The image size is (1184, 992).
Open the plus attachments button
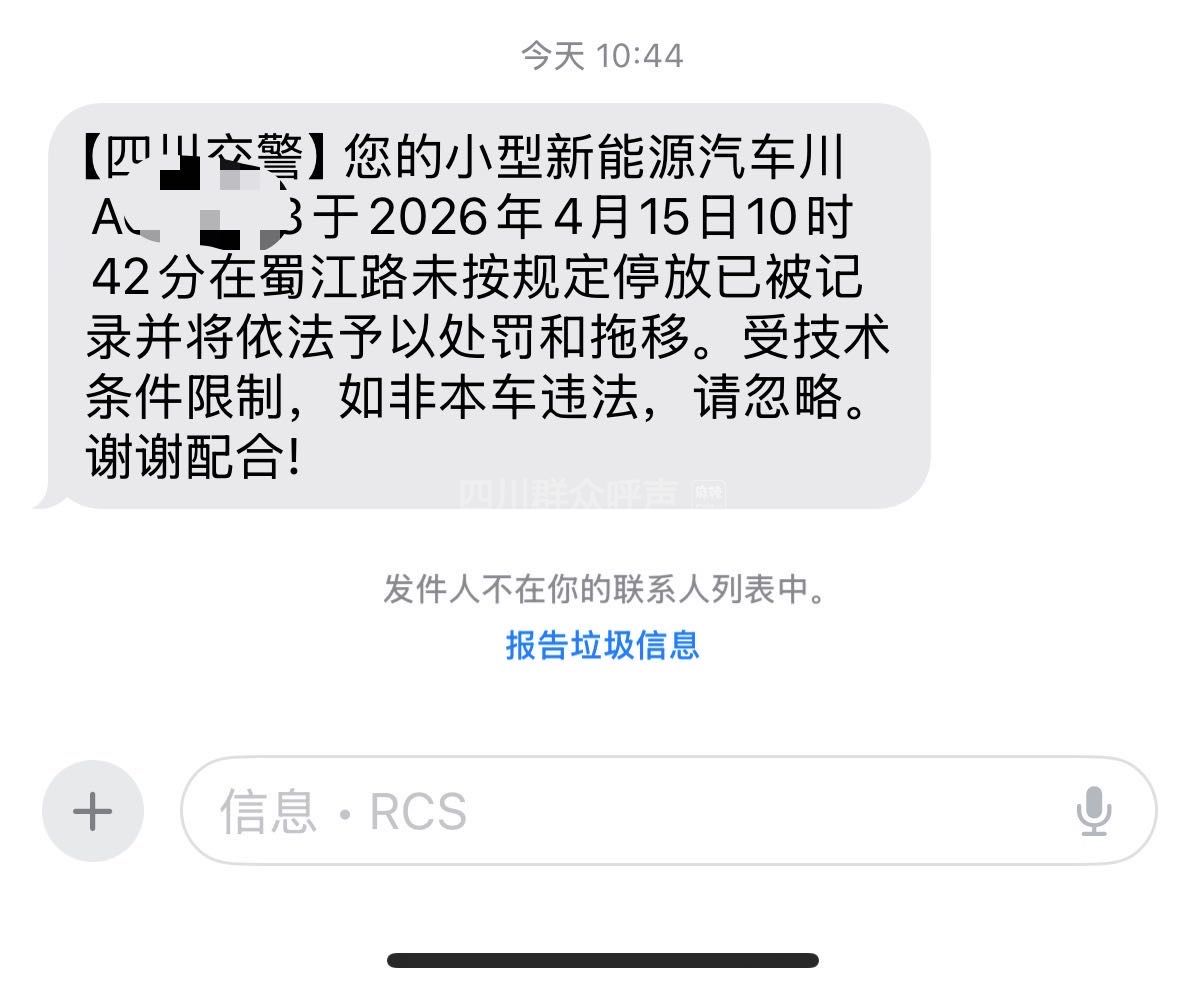pyautogui.click(x=93, y=811)
